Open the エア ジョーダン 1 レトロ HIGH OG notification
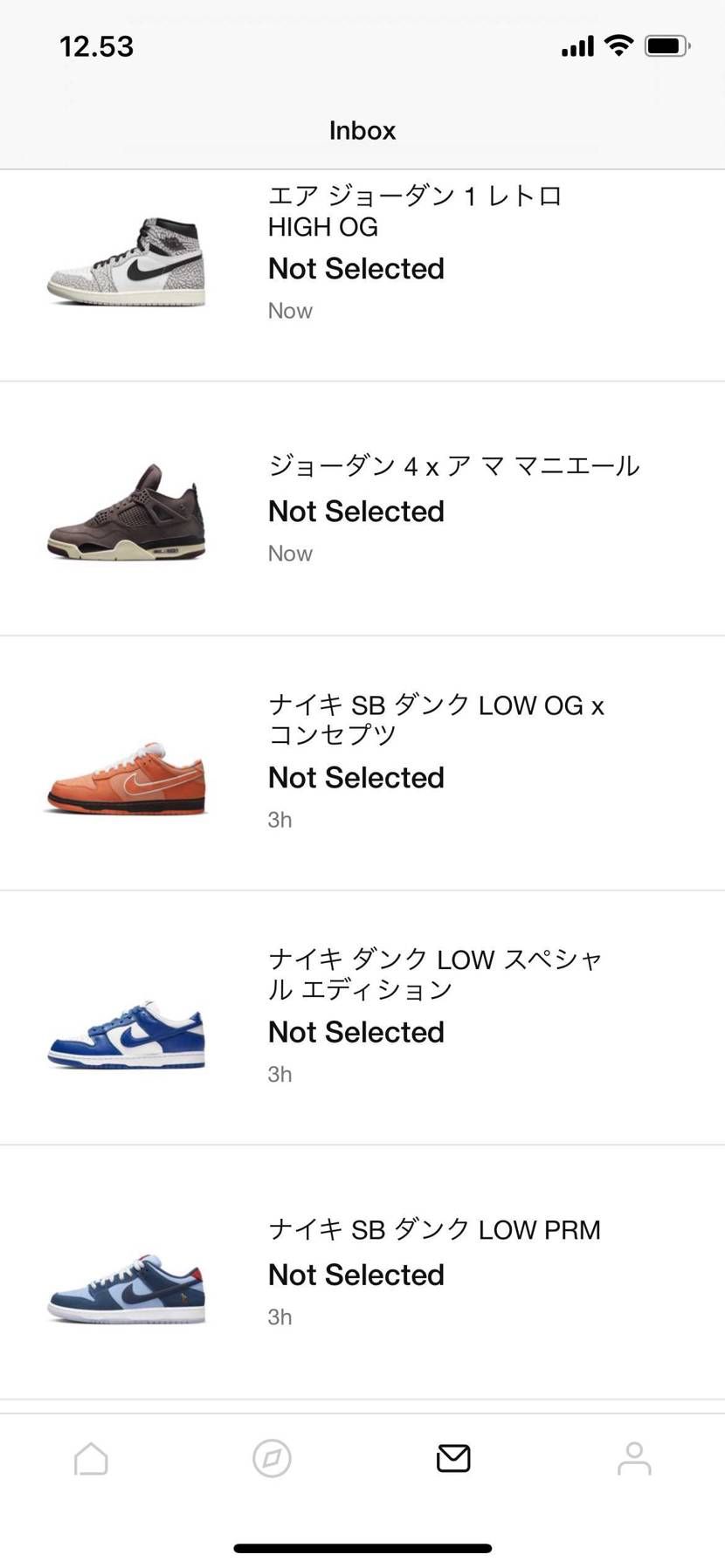The width and height of the screenshot is (725, 1568). click(362, 262)
